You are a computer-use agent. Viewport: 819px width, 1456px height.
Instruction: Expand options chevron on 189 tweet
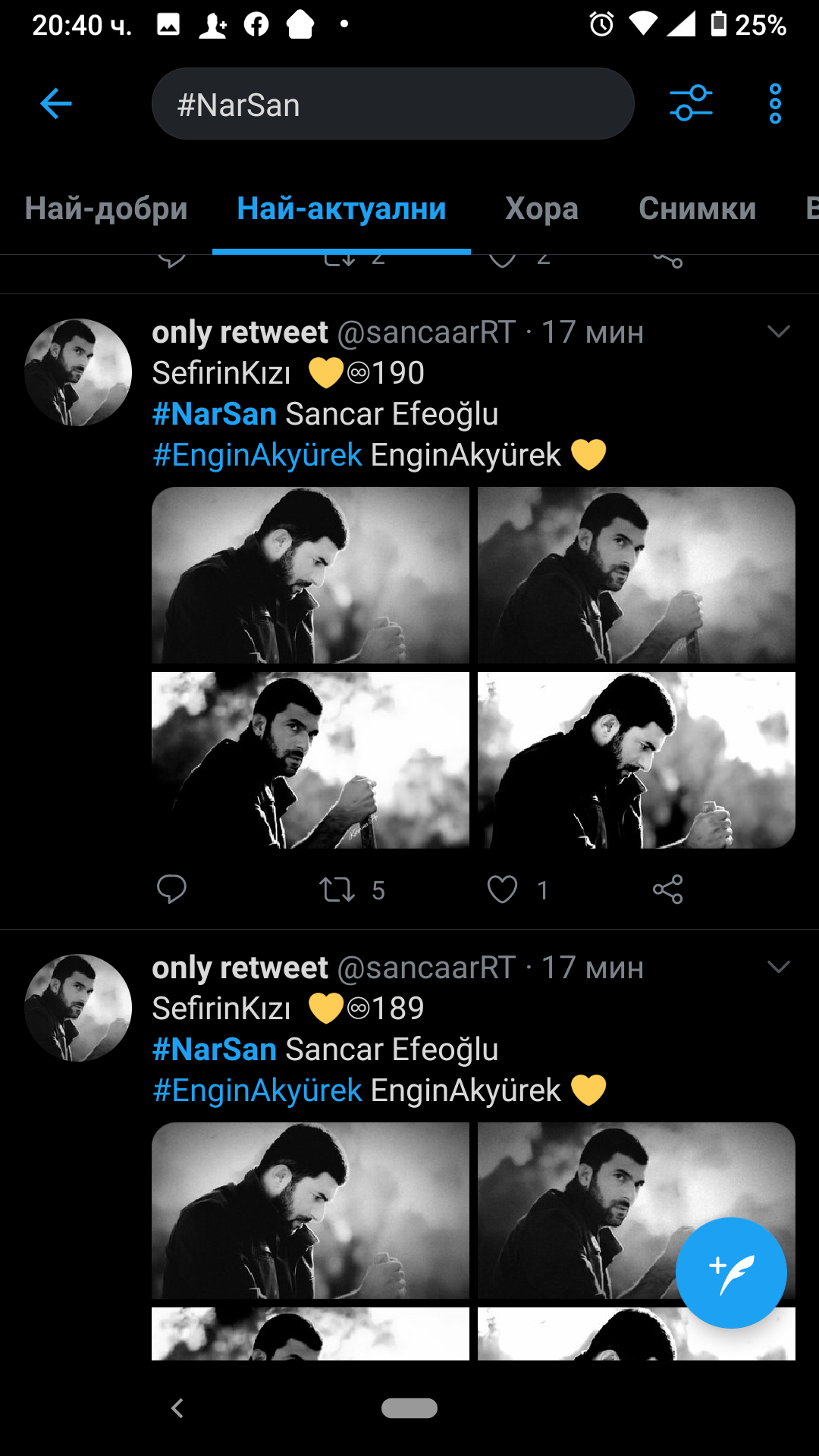click(778, 967)
